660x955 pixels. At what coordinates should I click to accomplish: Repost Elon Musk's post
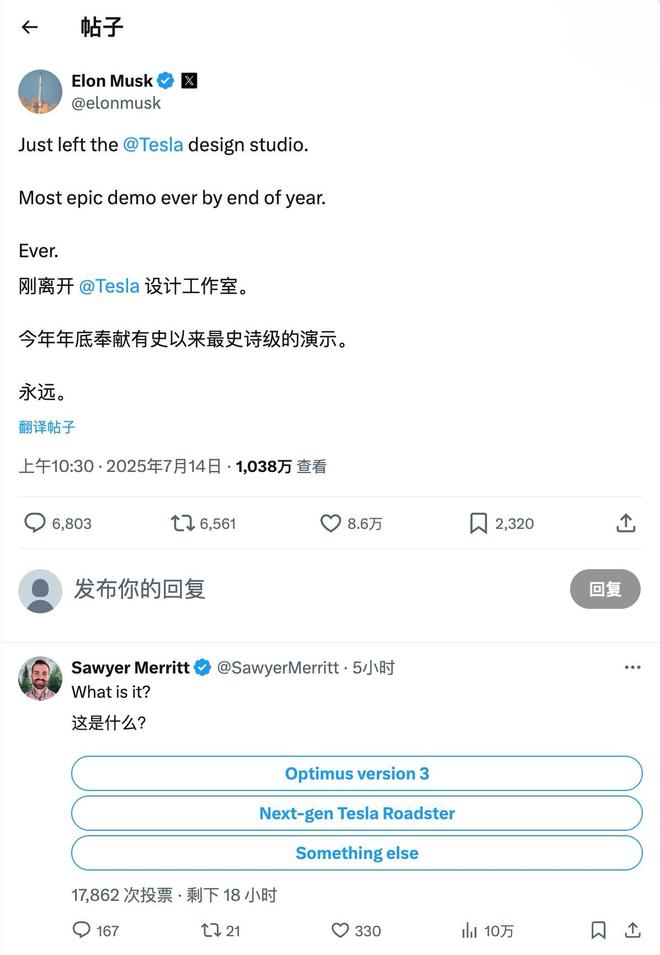pos(183,523)
